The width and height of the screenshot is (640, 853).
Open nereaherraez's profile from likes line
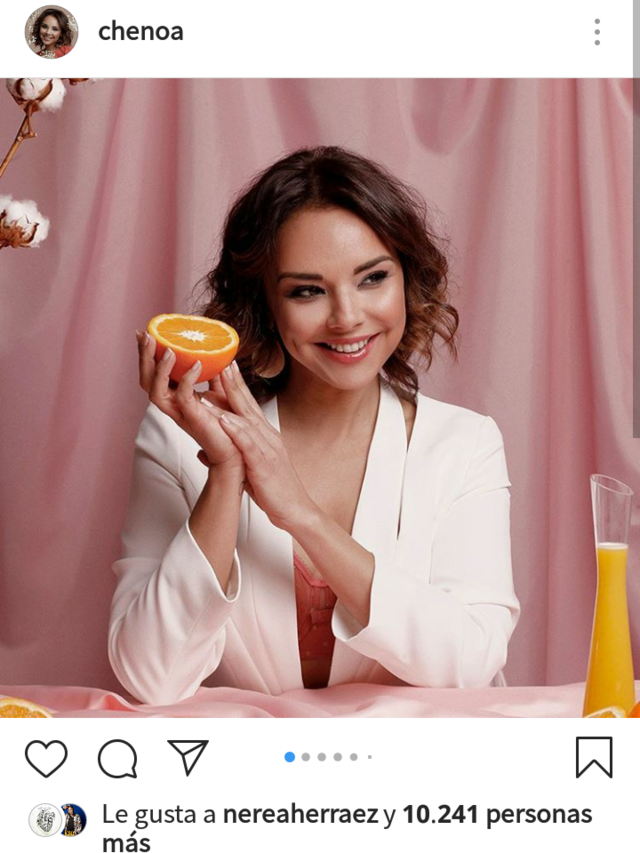pos(300,815)
